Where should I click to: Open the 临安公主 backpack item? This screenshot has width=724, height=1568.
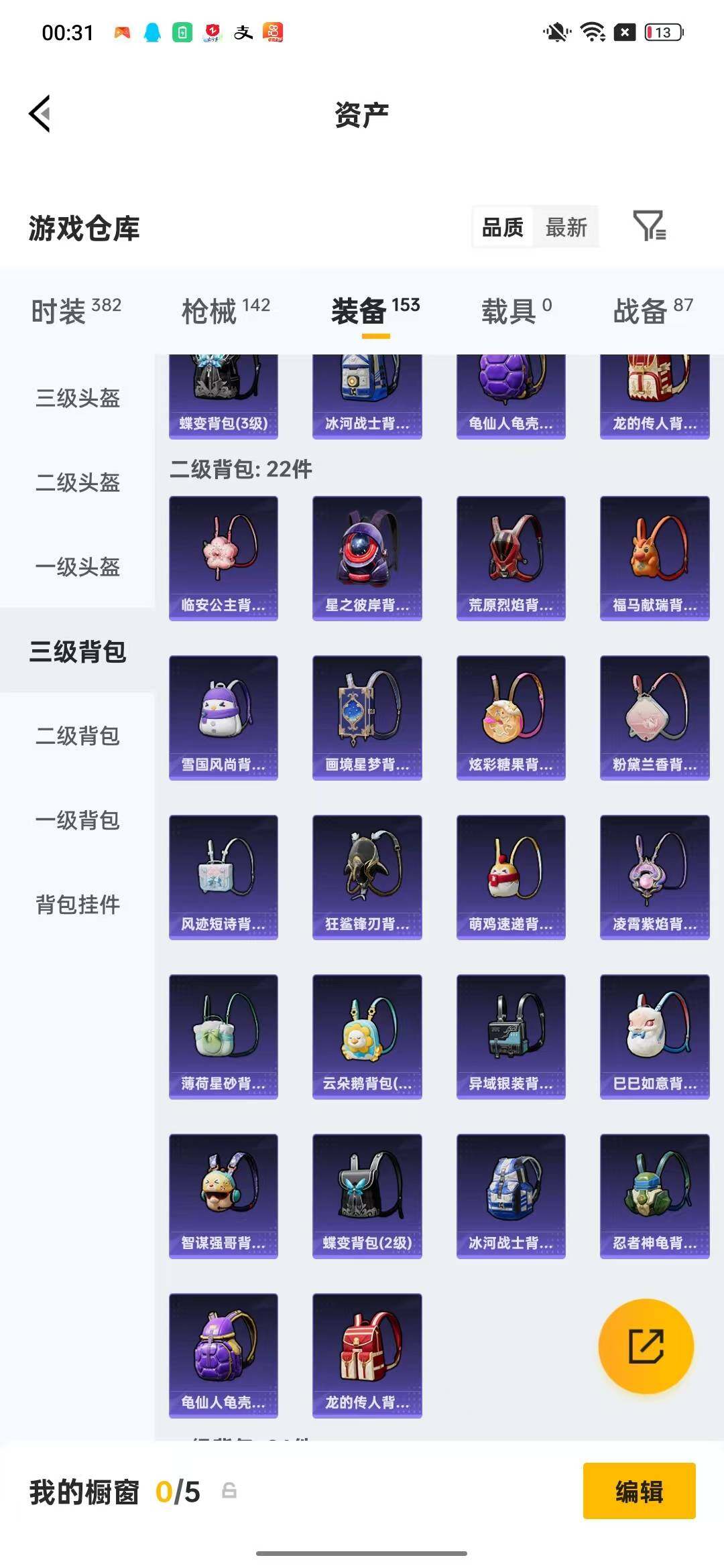(x=223, y=558)
